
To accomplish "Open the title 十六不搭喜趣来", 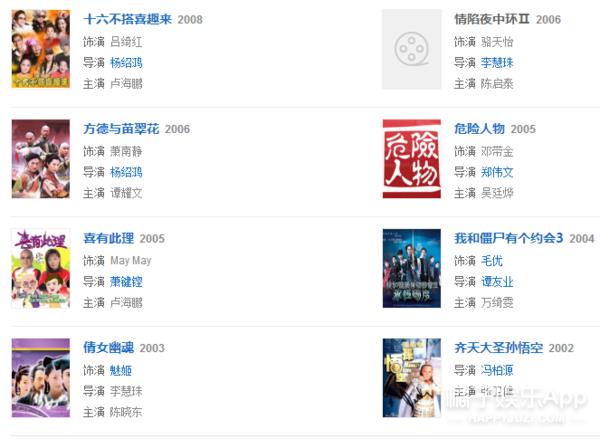I will 128,20.
